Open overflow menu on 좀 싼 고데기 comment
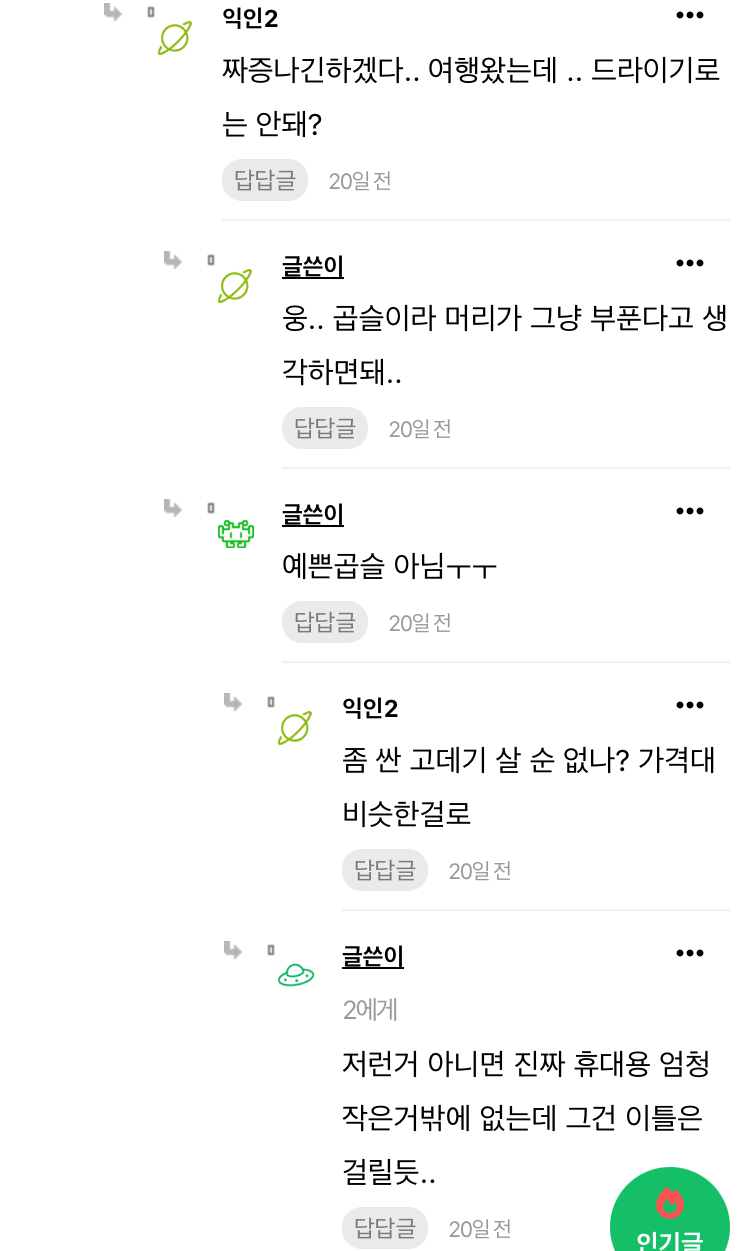750x1251 pixels. (690, 706)
